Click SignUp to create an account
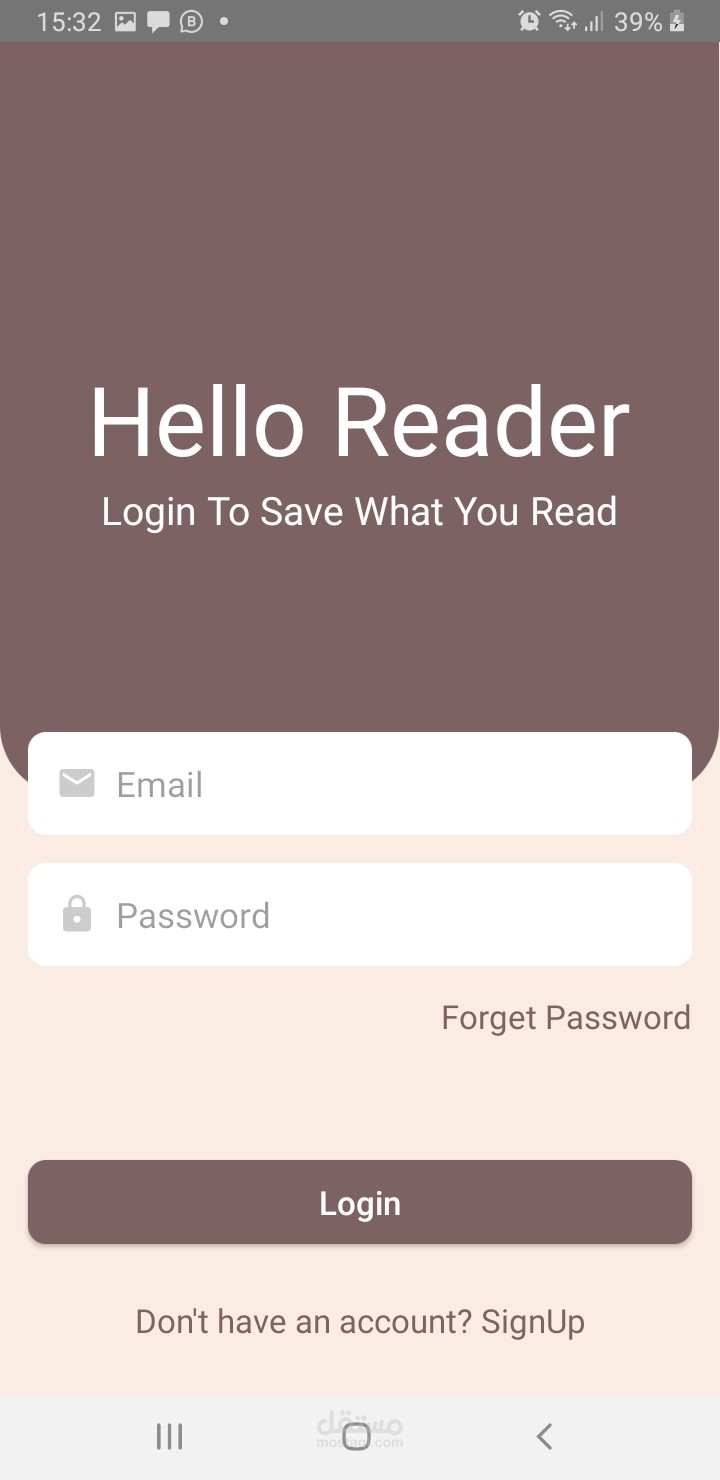 pos(534,1321)
